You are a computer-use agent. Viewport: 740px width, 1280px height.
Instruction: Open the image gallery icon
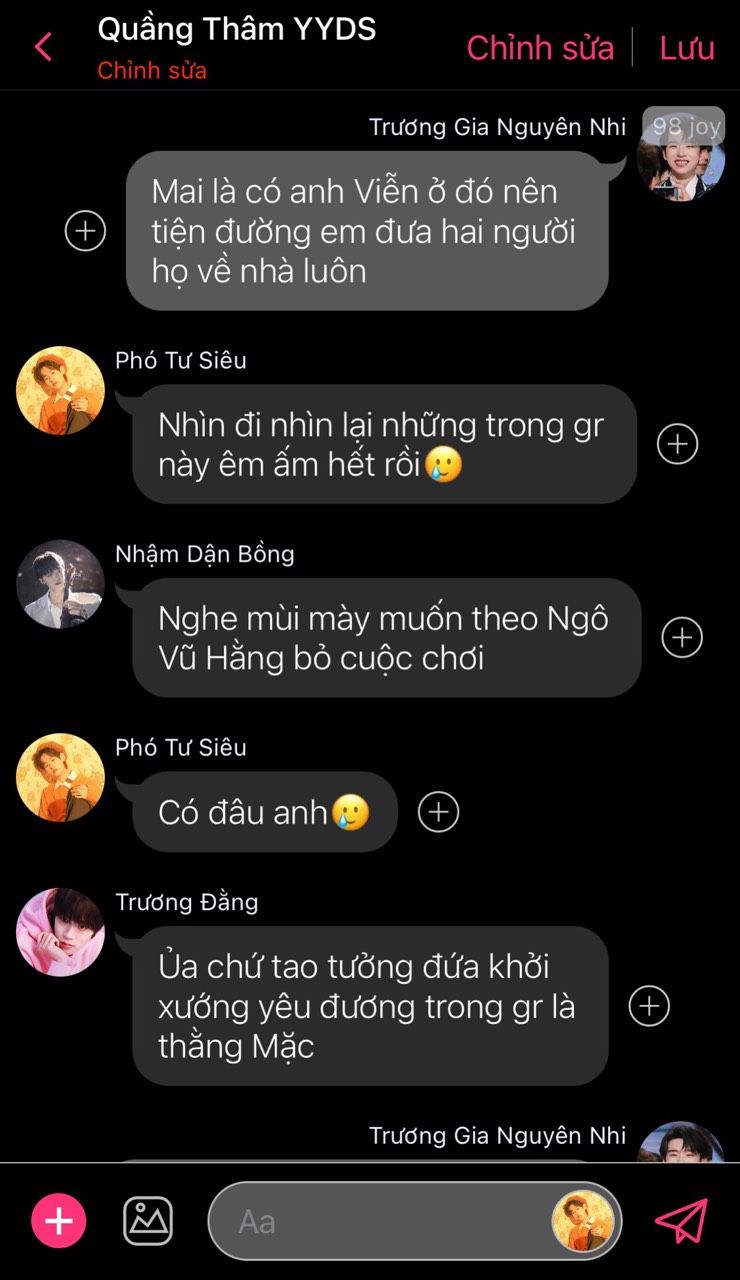[x=148, y=1221]
